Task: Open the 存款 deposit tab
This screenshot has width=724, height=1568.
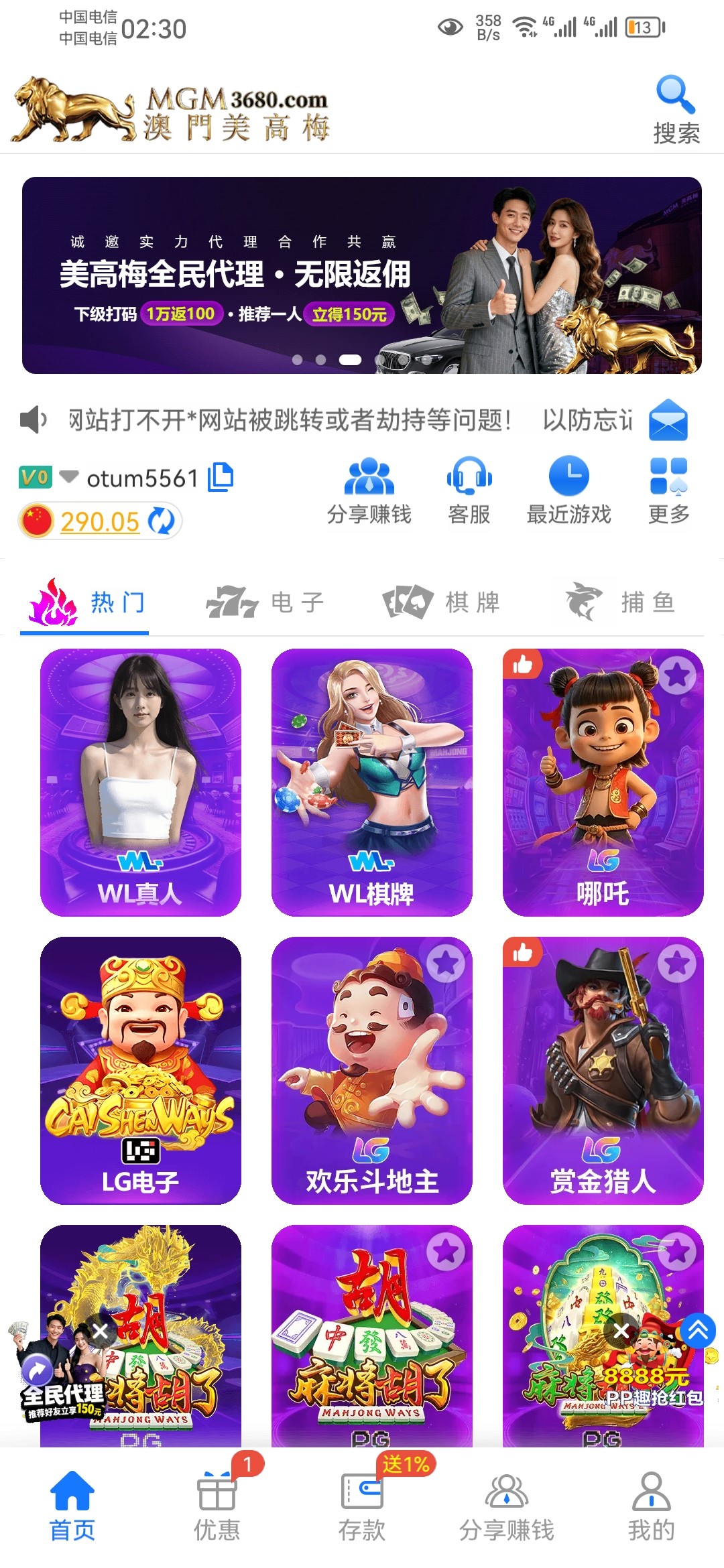Action: (362, 1505)
